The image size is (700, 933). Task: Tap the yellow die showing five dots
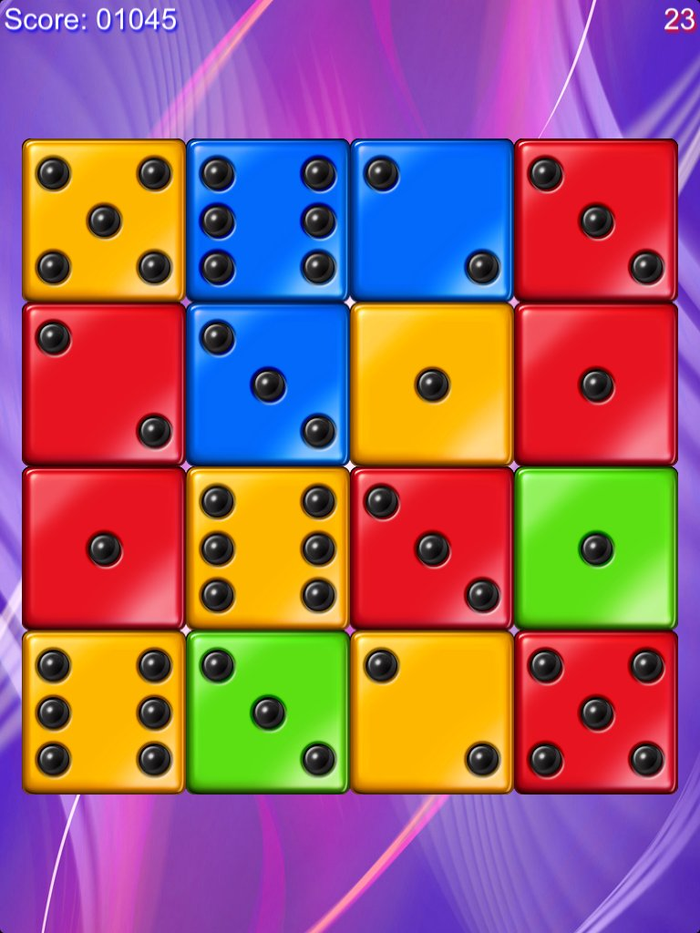point(104,220)
